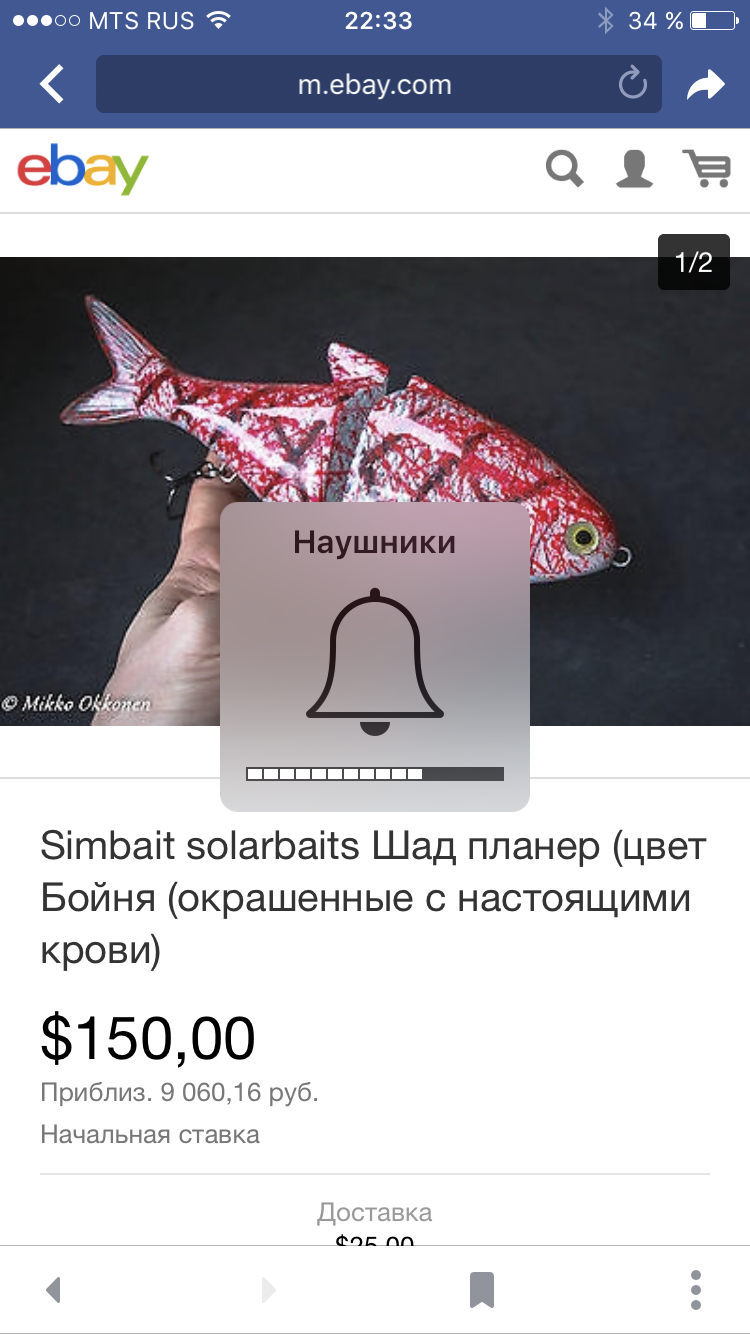The width and height of the screenshot is (750, 1334).
Task: Go back with the top-left arrow
Action: [52, 85]
